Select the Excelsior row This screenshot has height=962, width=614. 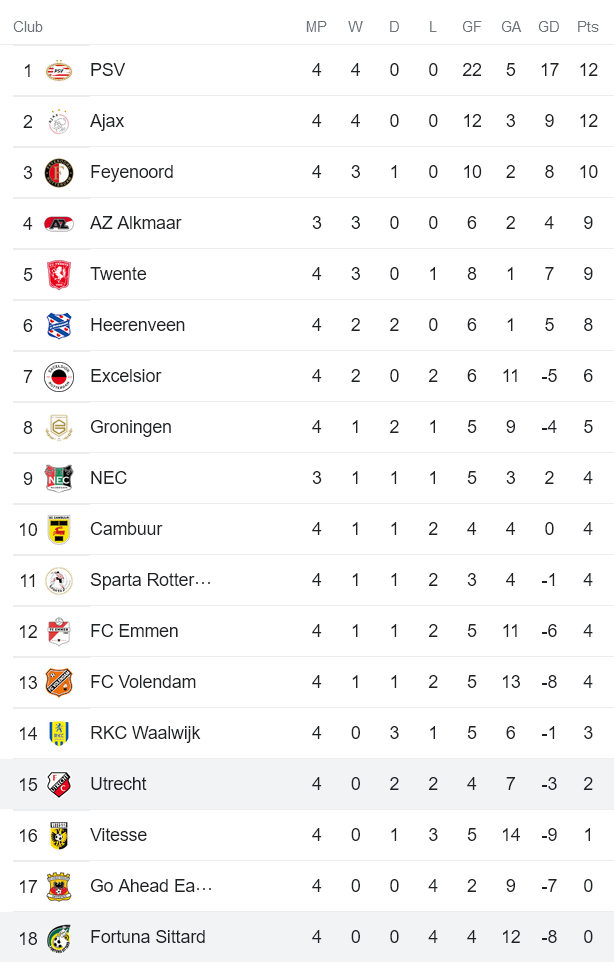125,376
